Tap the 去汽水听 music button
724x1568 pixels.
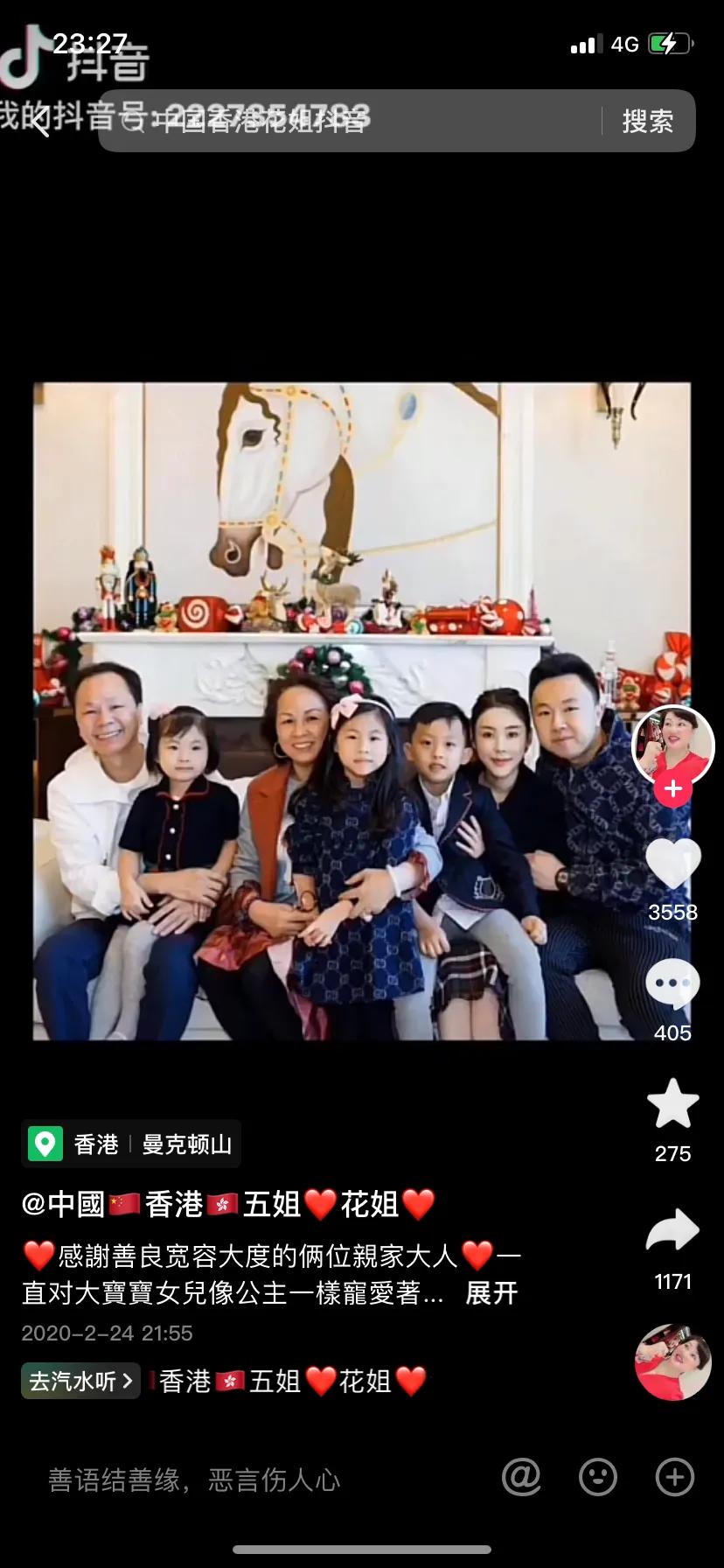80,1382
